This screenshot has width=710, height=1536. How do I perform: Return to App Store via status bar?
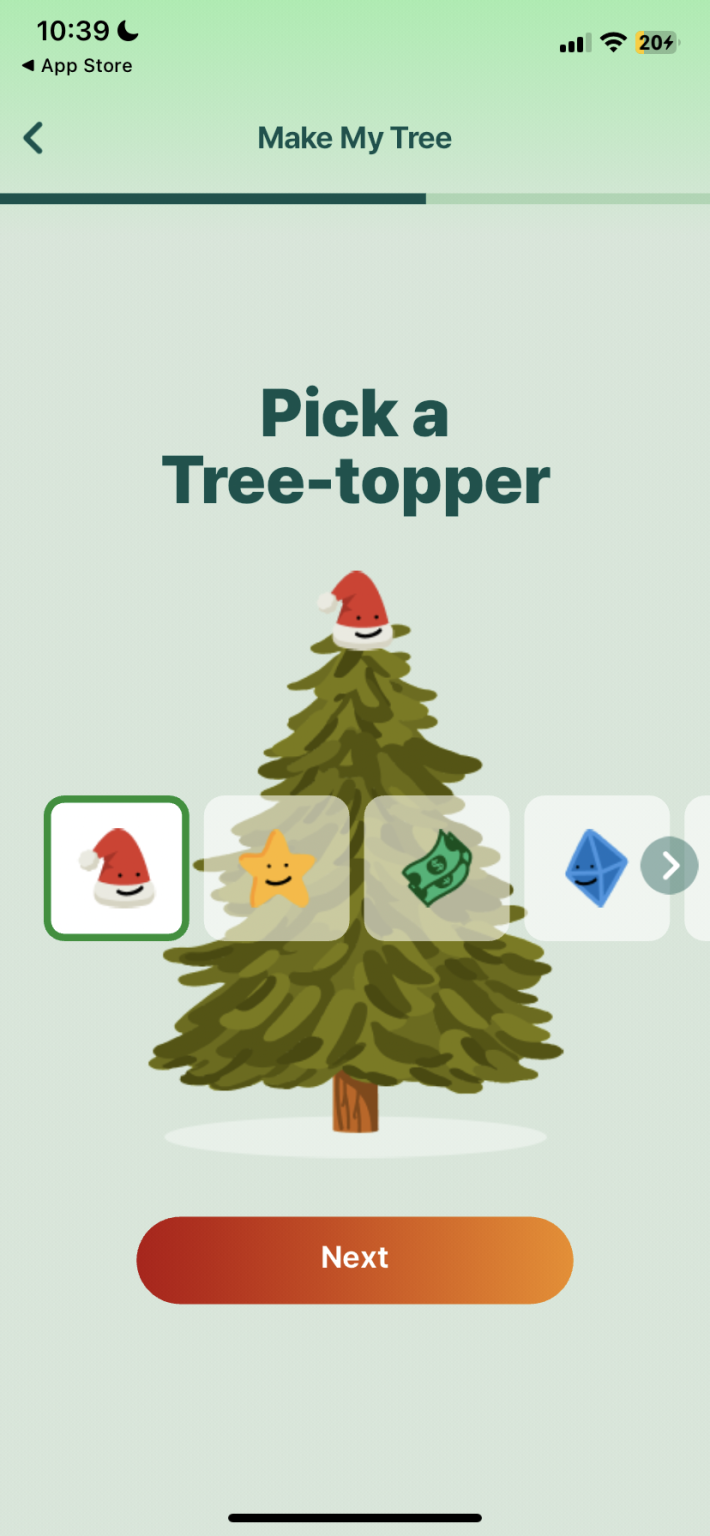[77, 66]
